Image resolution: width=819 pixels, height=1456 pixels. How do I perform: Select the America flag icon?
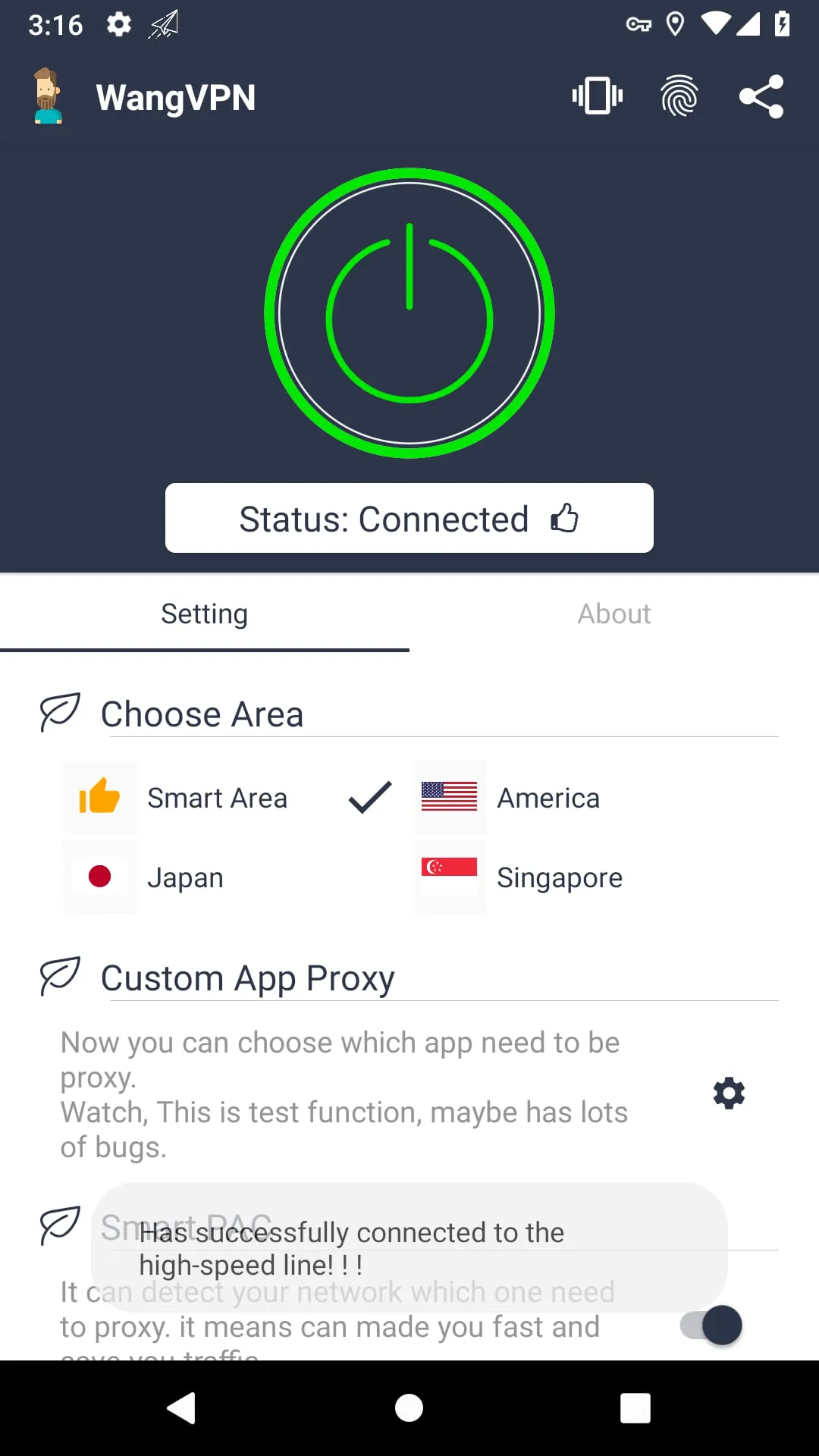click(449, 797)
